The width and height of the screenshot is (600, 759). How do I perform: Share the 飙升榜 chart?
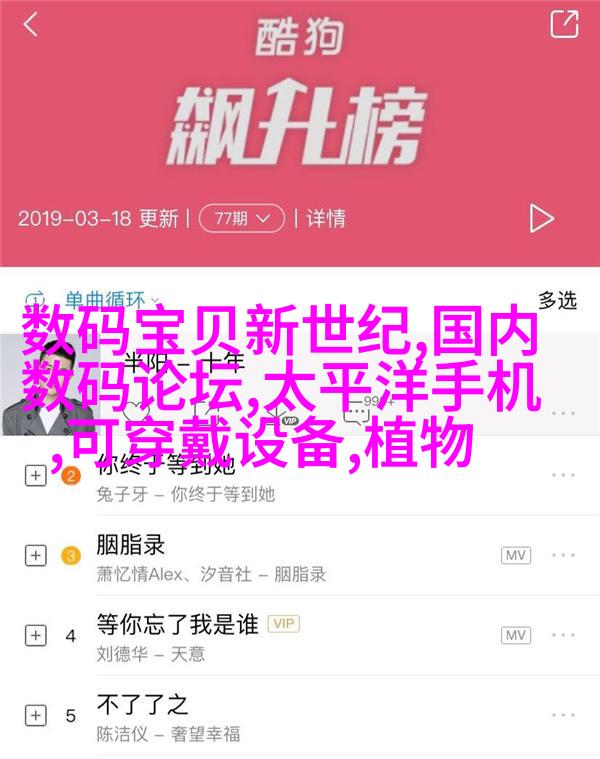tap(565, 24)
